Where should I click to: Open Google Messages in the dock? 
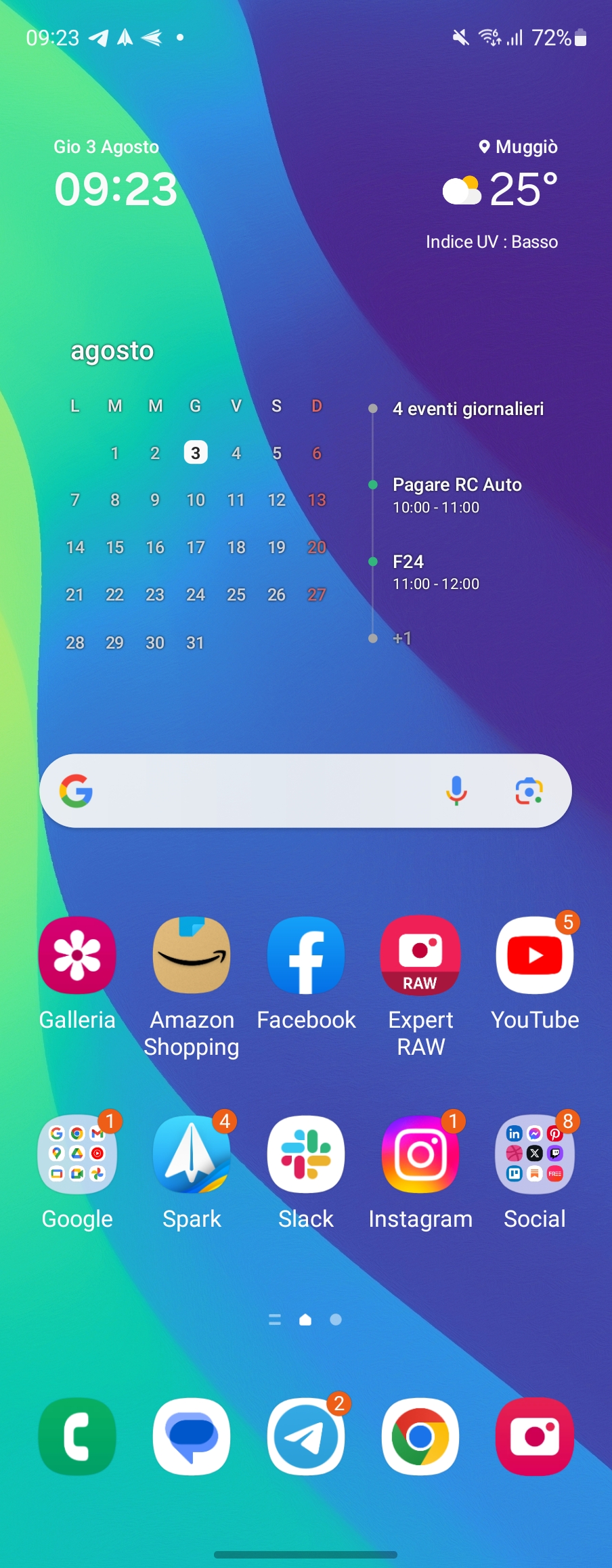point(192,1436)
